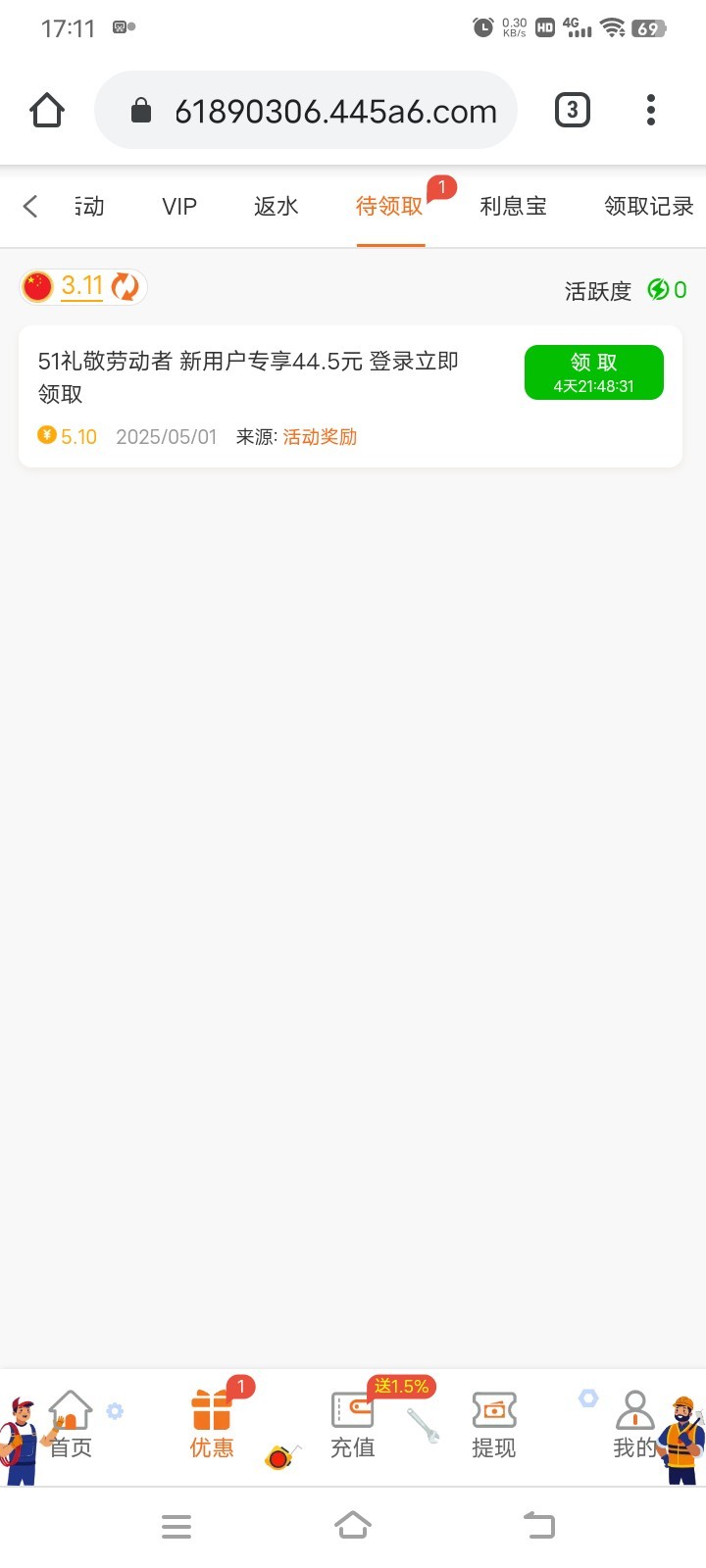Select the 待领取 tab
Screen dimensions: 706x1568
[x=389, y=206]
